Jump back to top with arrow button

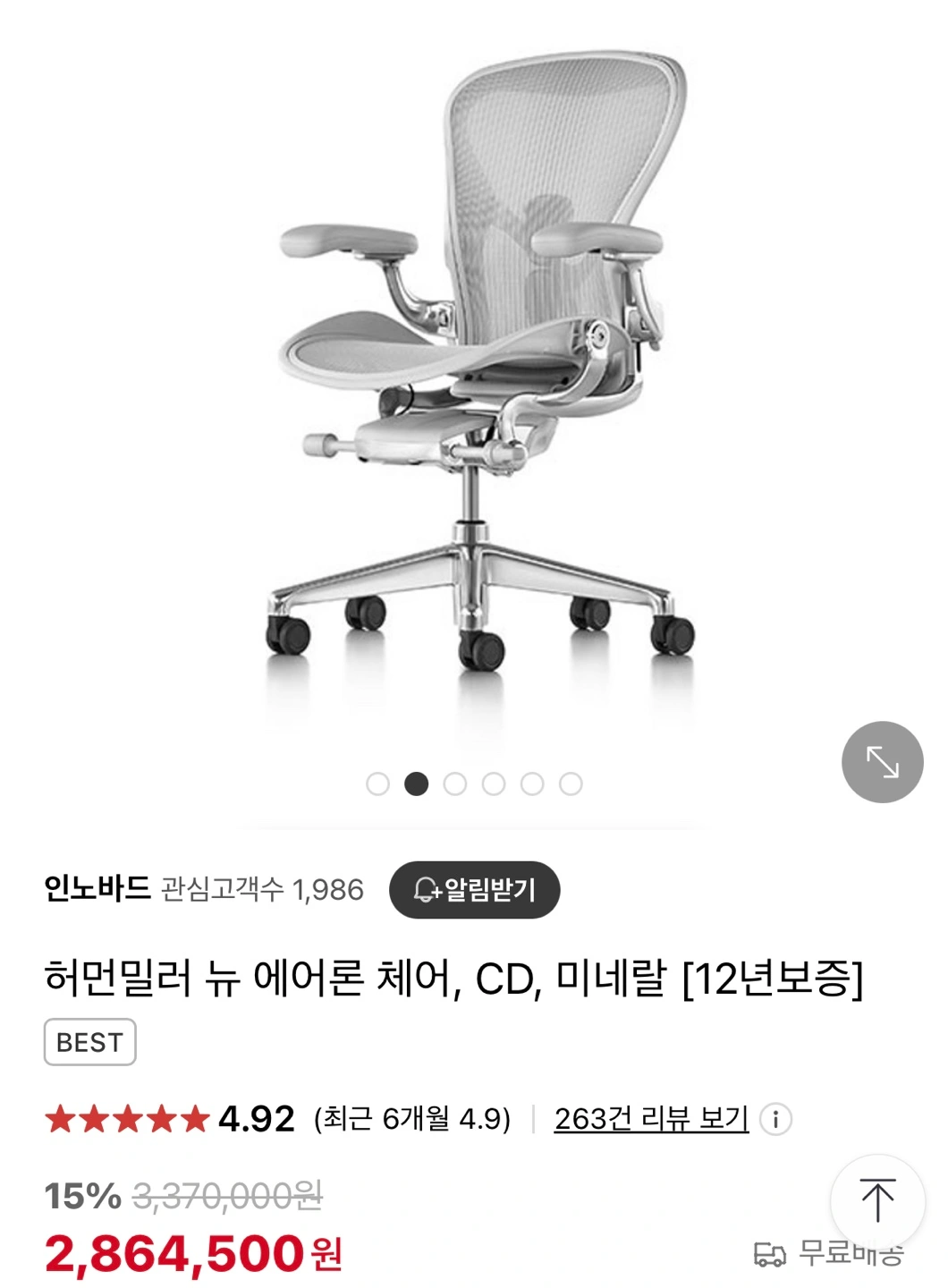[876, 1200]
